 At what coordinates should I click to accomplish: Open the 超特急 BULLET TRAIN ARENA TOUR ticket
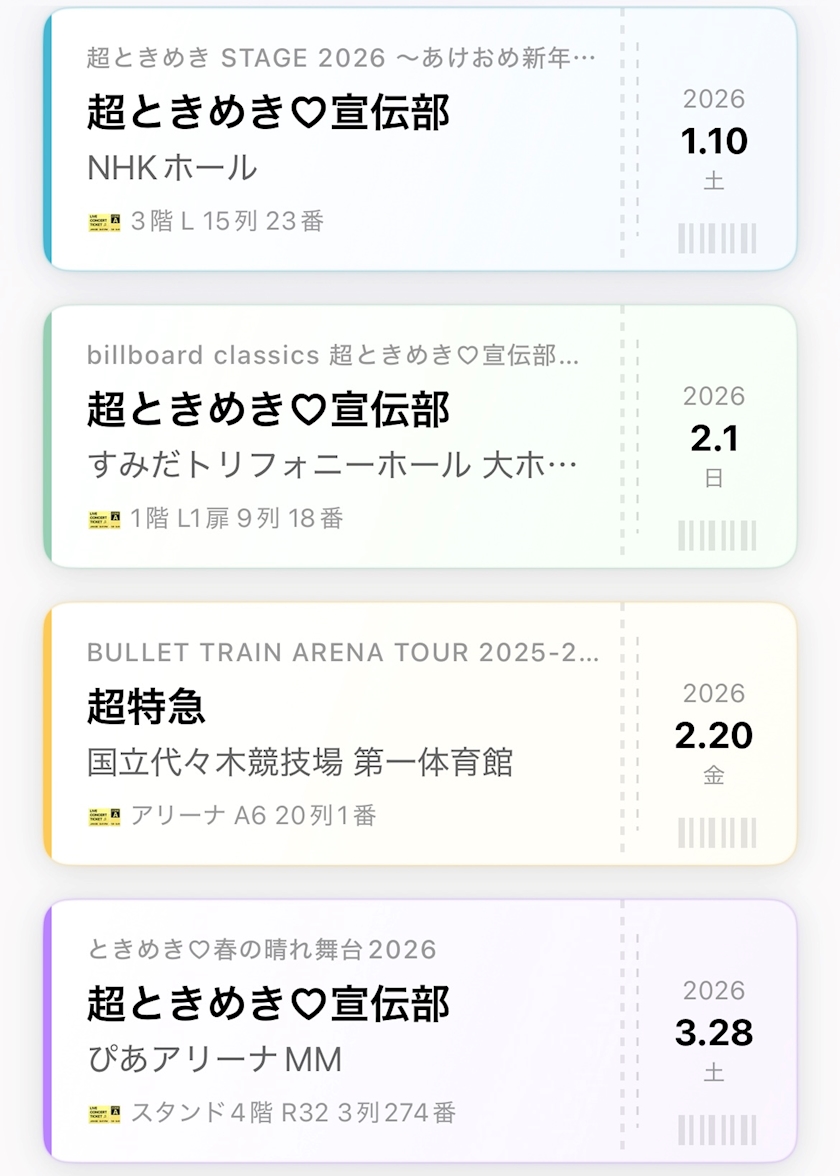pyautogui.click(x=420, y=733)
